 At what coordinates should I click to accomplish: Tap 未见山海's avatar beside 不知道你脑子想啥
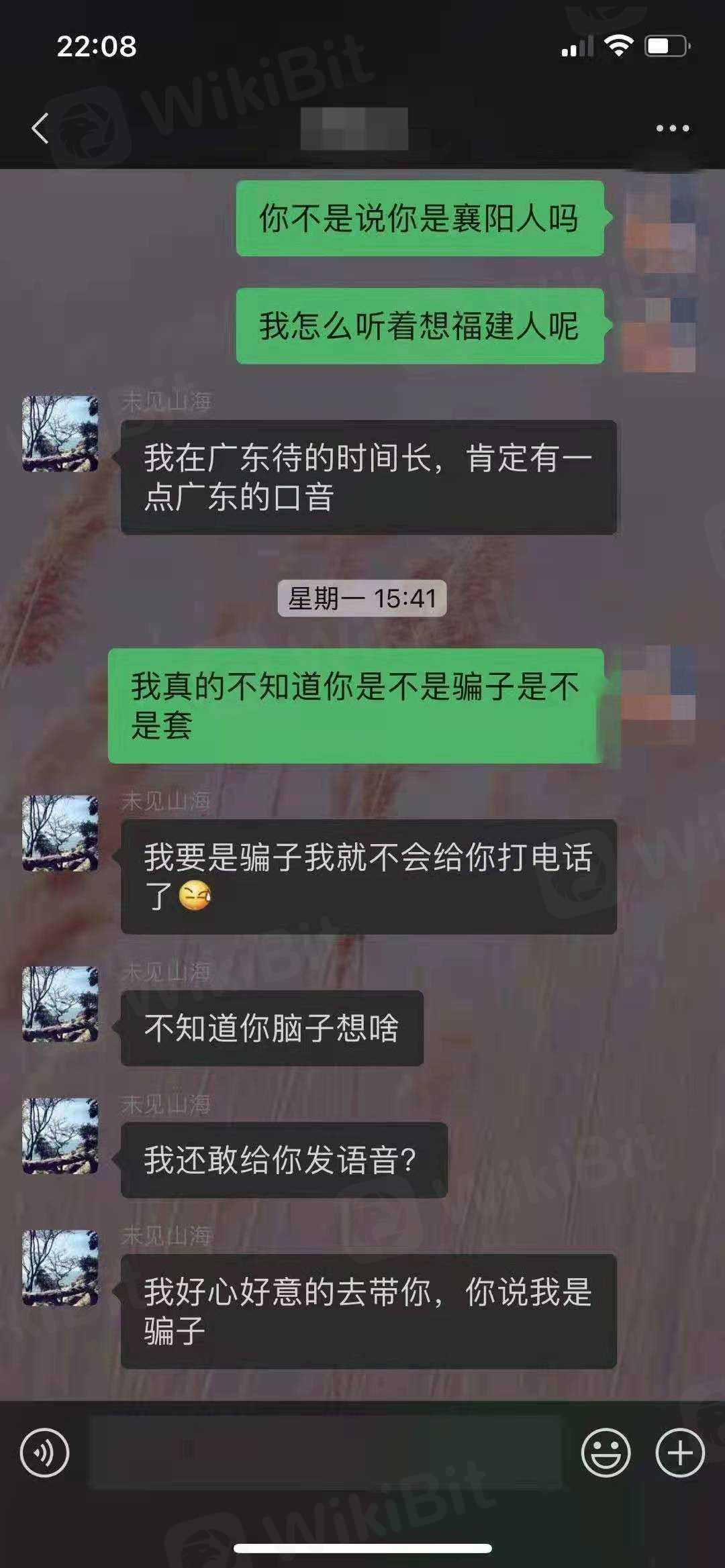point(60,1004)
